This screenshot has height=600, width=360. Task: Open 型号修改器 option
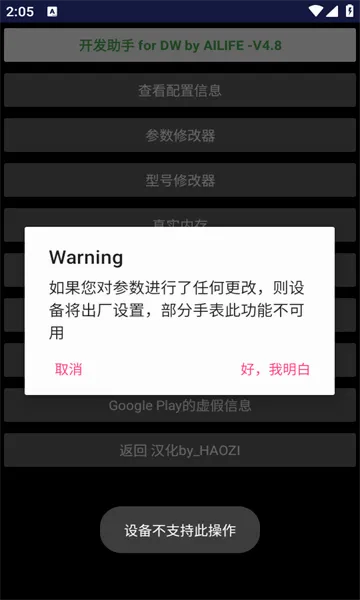[180, 180]
